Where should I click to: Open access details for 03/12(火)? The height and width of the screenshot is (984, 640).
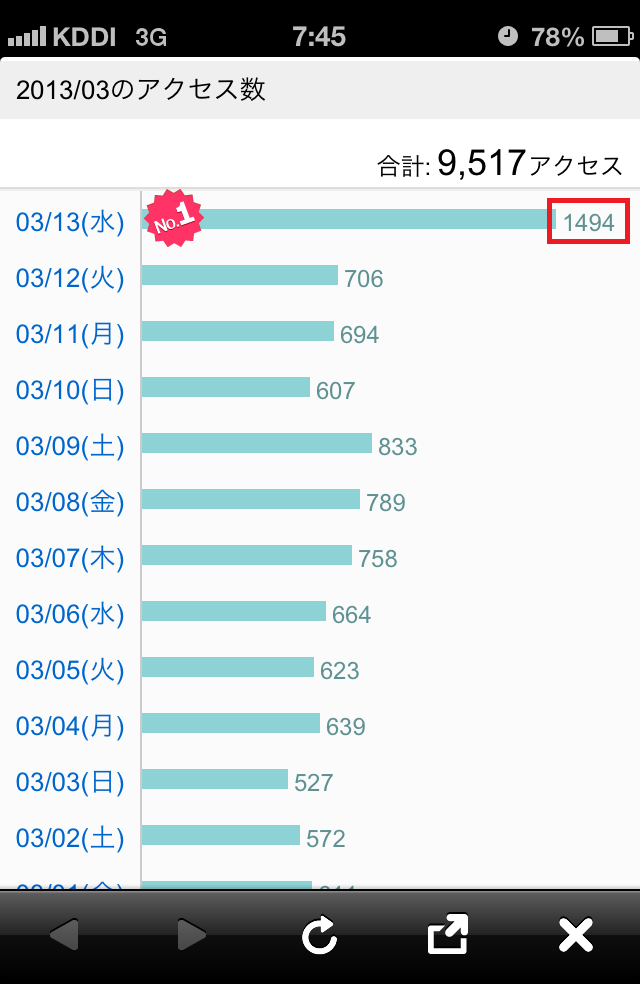pyautogui.click(x=70, y=279)
